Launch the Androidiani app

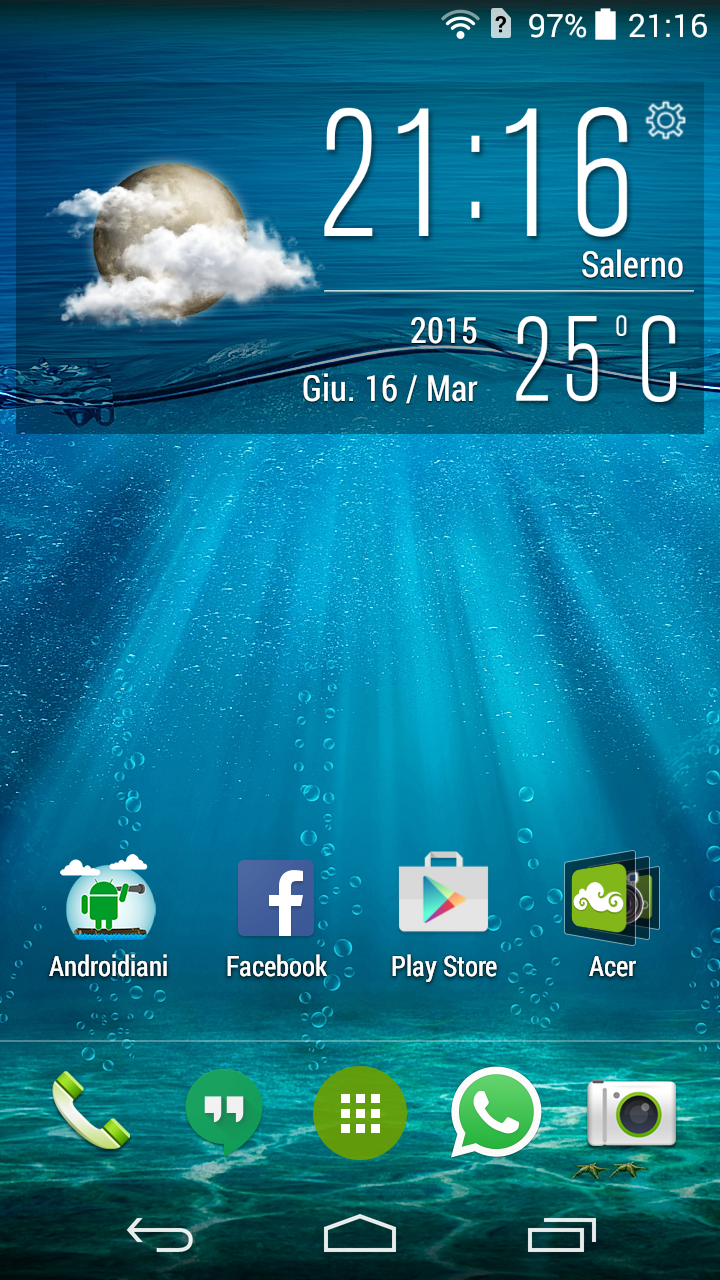108,900
